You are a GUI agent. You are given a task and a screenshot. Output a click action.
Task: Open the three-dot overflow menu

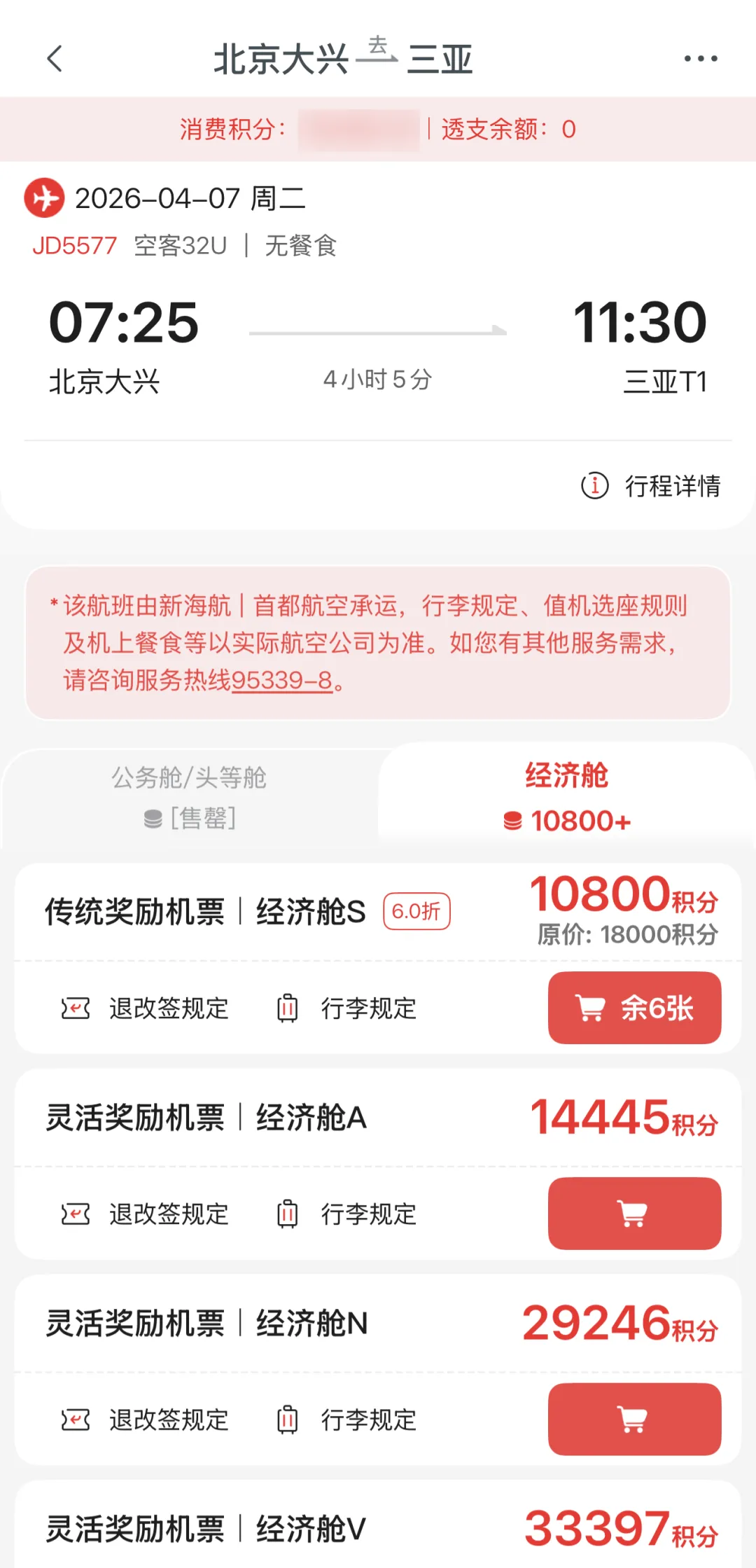pyautogui.click(x=701, y=59)
